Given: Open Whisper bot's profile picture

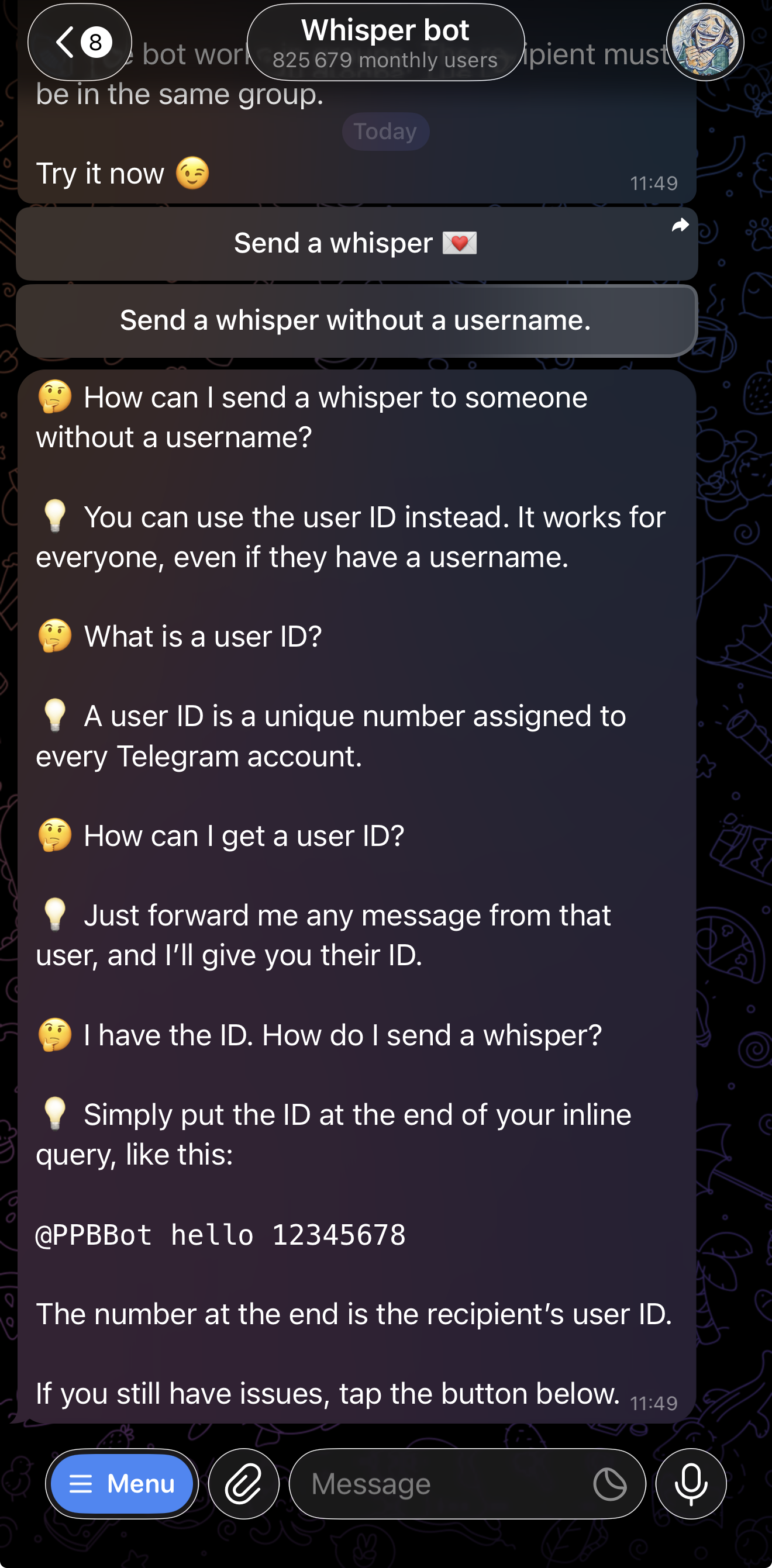Looking at the screenshot, I should pyautogui.click(x=706, y=42).
